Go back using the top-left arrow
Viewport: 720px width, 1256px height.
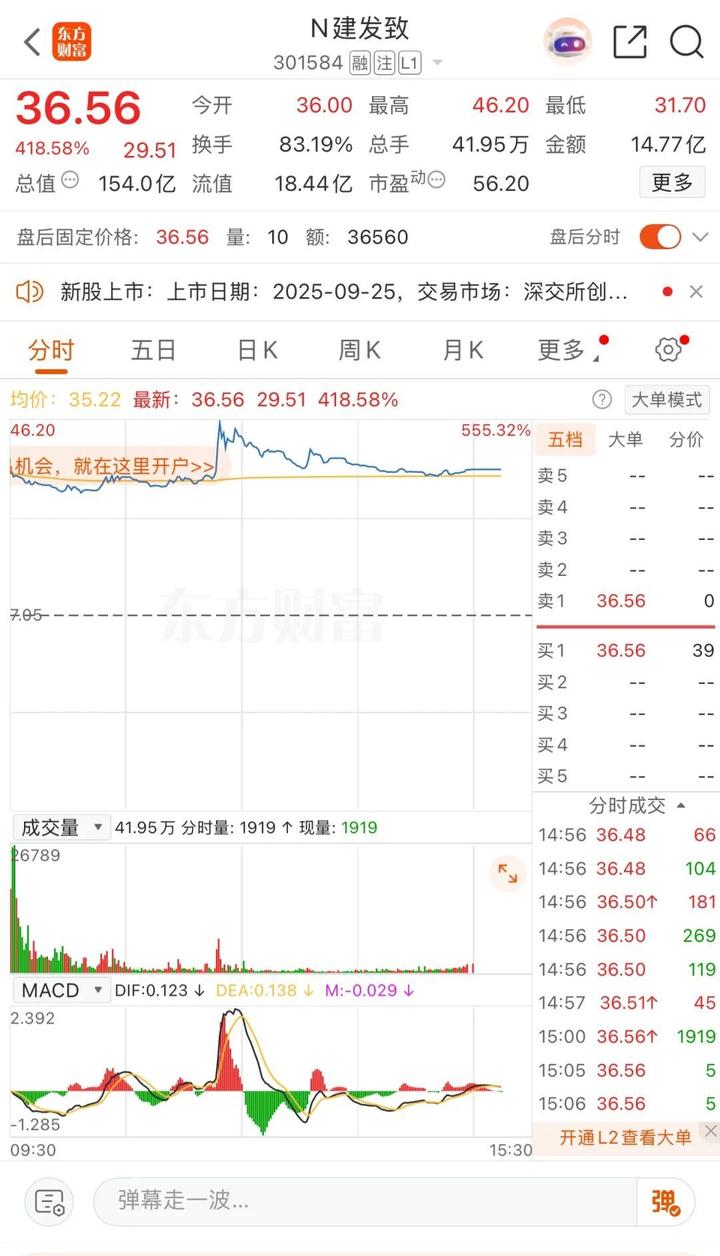coord(32,43)
